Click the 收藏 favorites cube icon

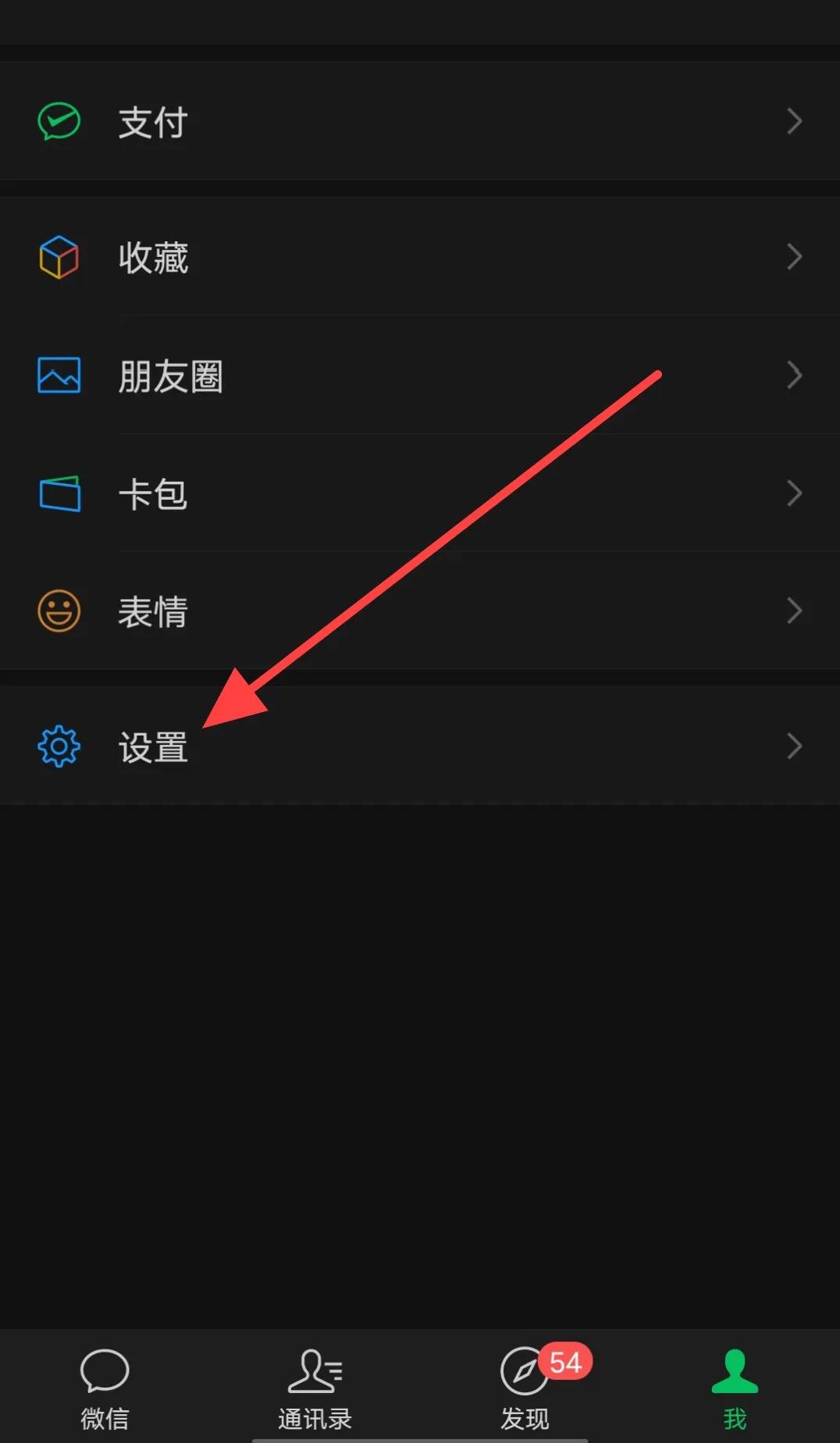(x=58, y=258)
